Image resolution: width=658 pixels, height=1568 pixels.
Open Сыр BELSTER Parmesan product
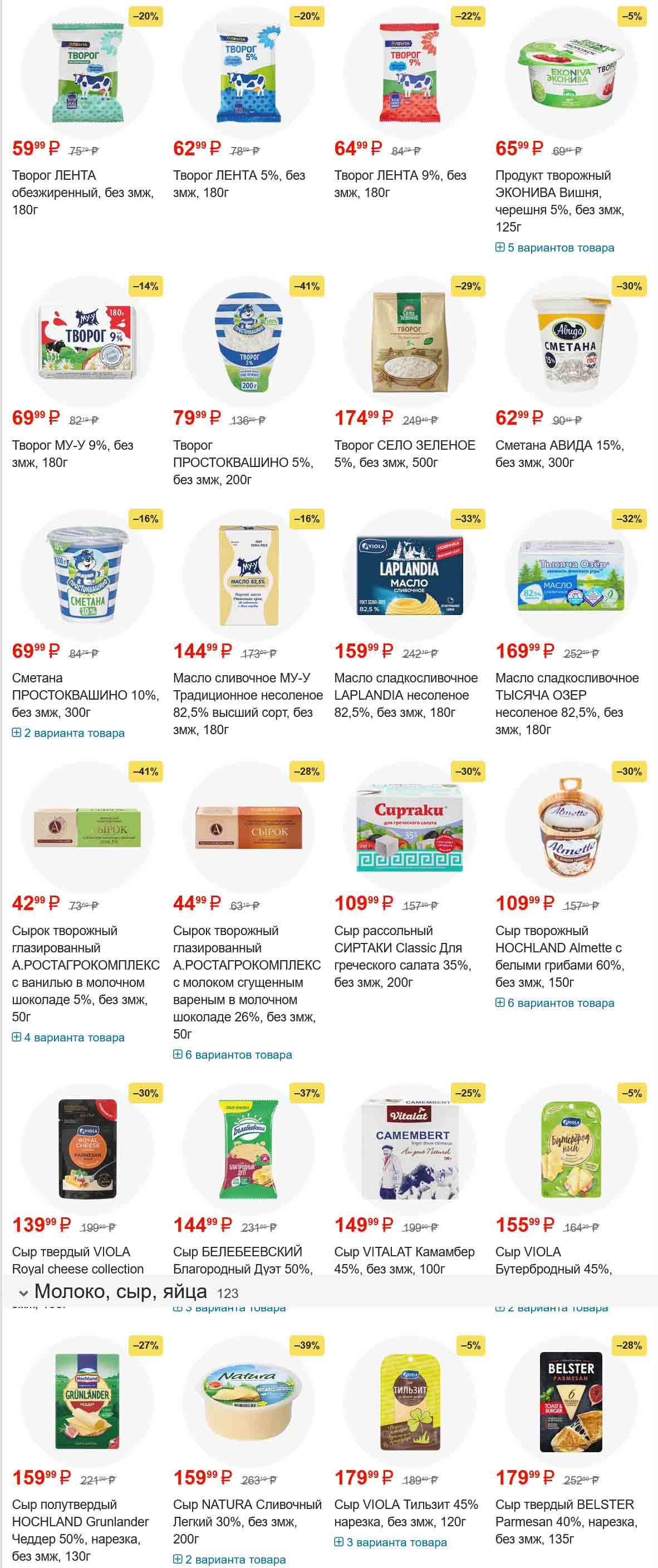[x=566, y=1521]
